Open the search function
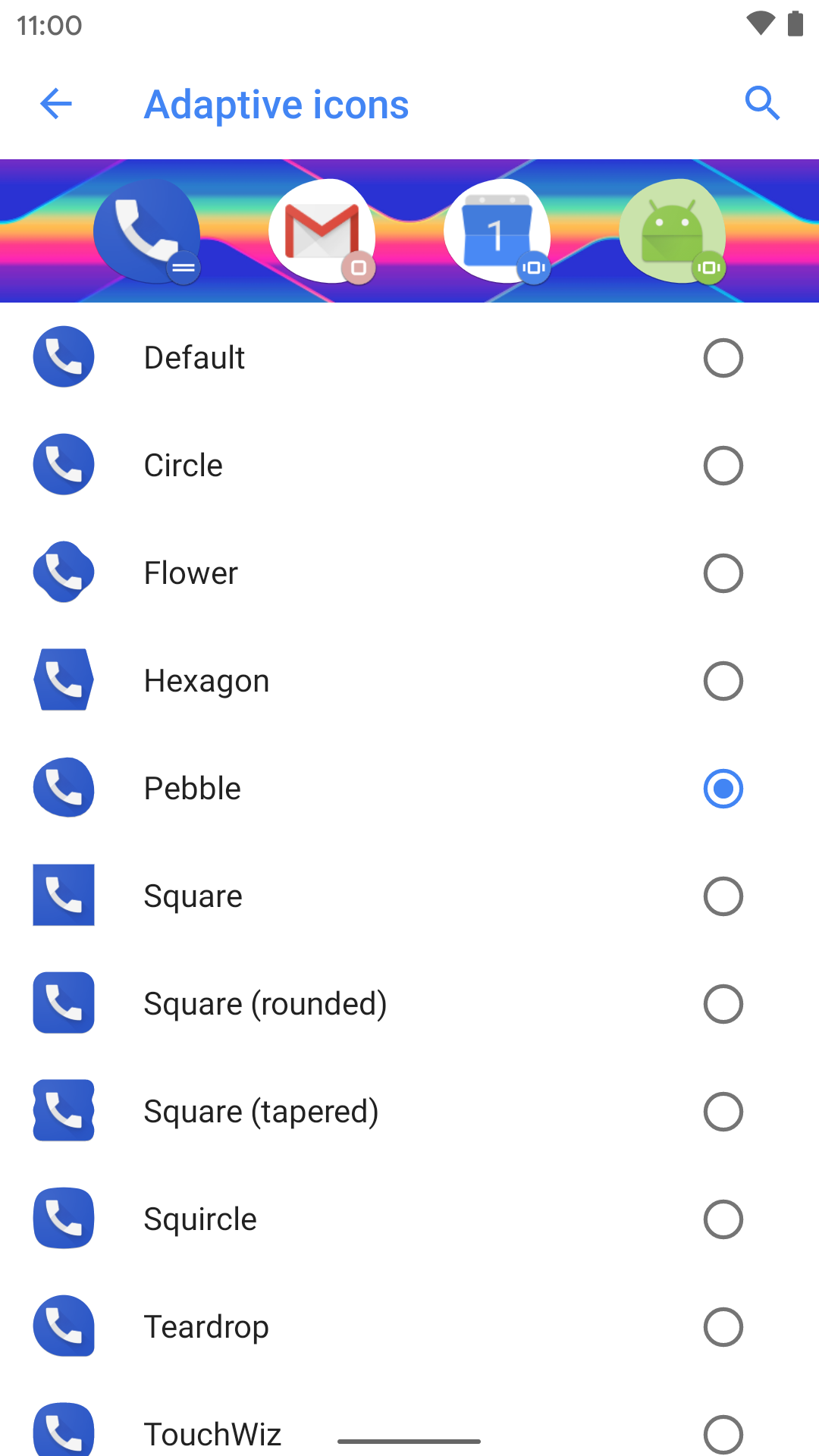The image size is (819, 1456). (x=763, y=104)
